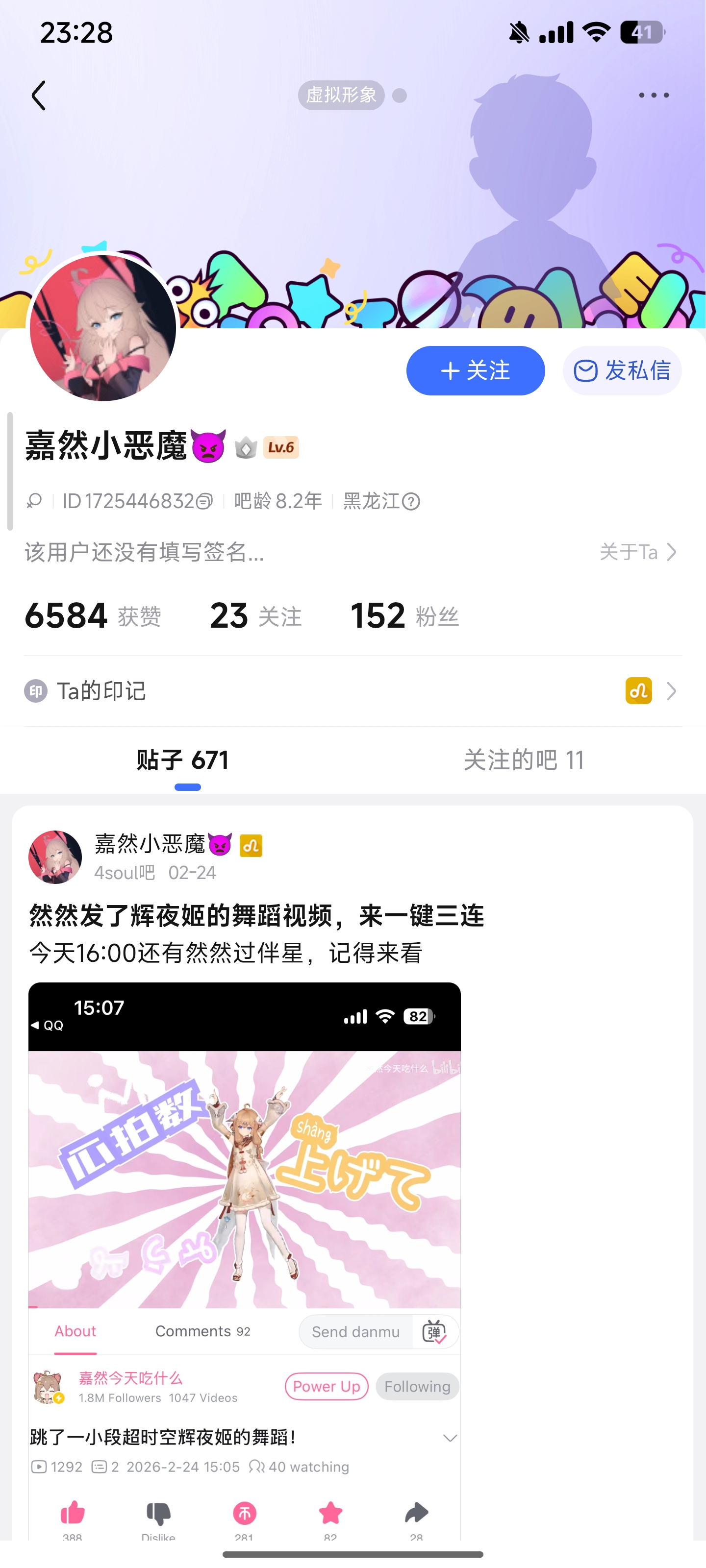Go back using the top-left arrow
Screen dimensions: 706x1568
(39, 96)
